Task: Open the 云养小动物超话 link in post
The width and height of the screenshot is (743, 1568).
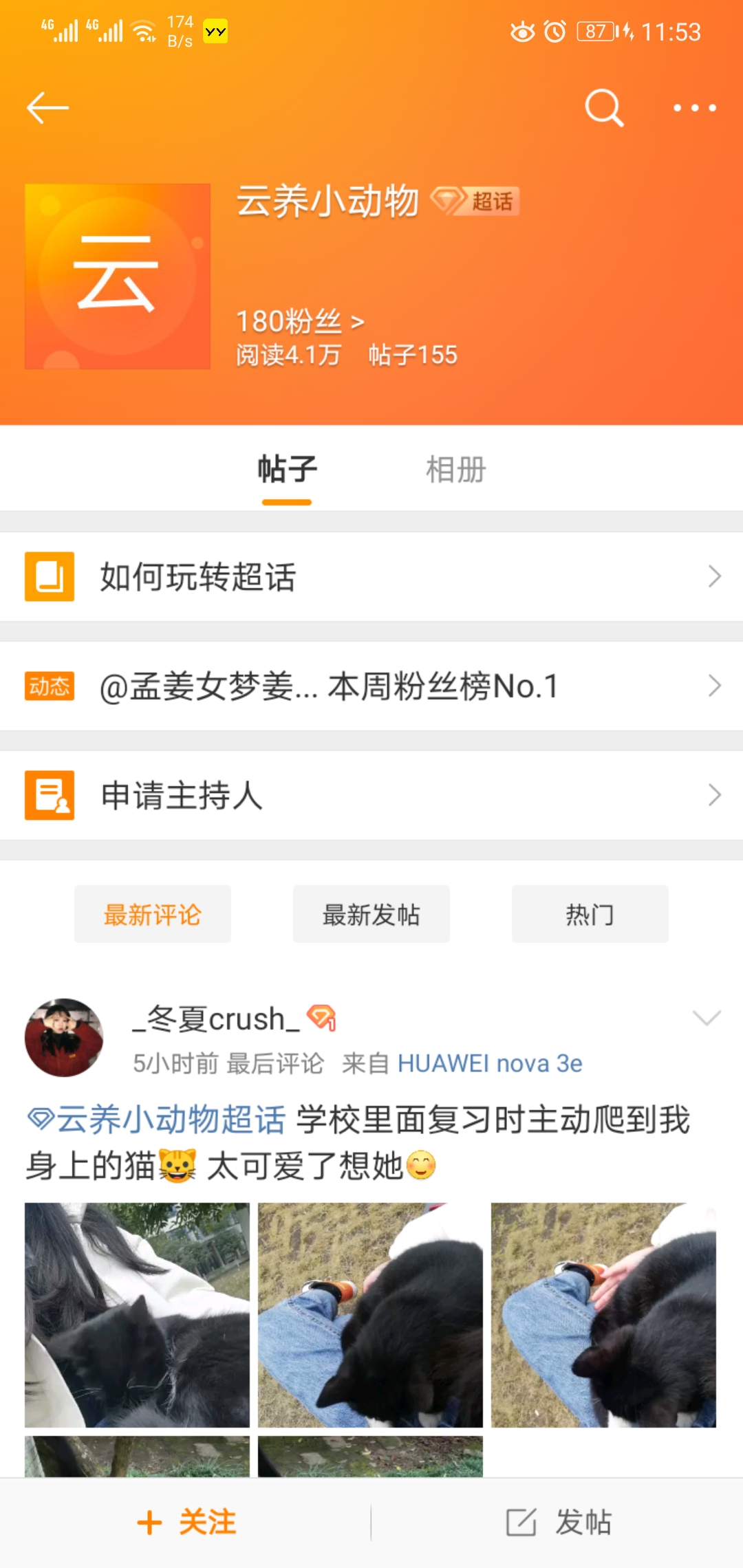Action: [157, 1120]
